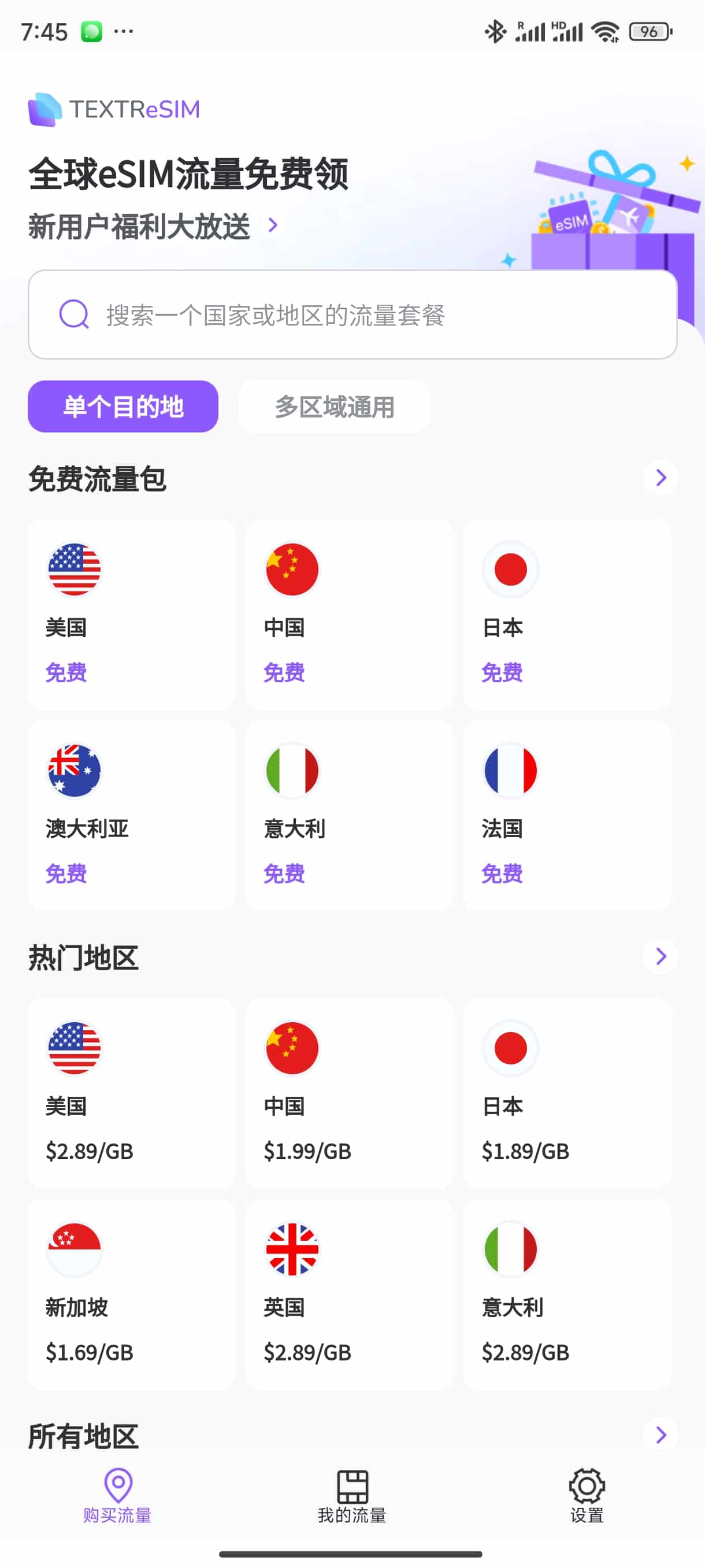
Task: Open the free 中国 data package
Action: tap(349, 613)
